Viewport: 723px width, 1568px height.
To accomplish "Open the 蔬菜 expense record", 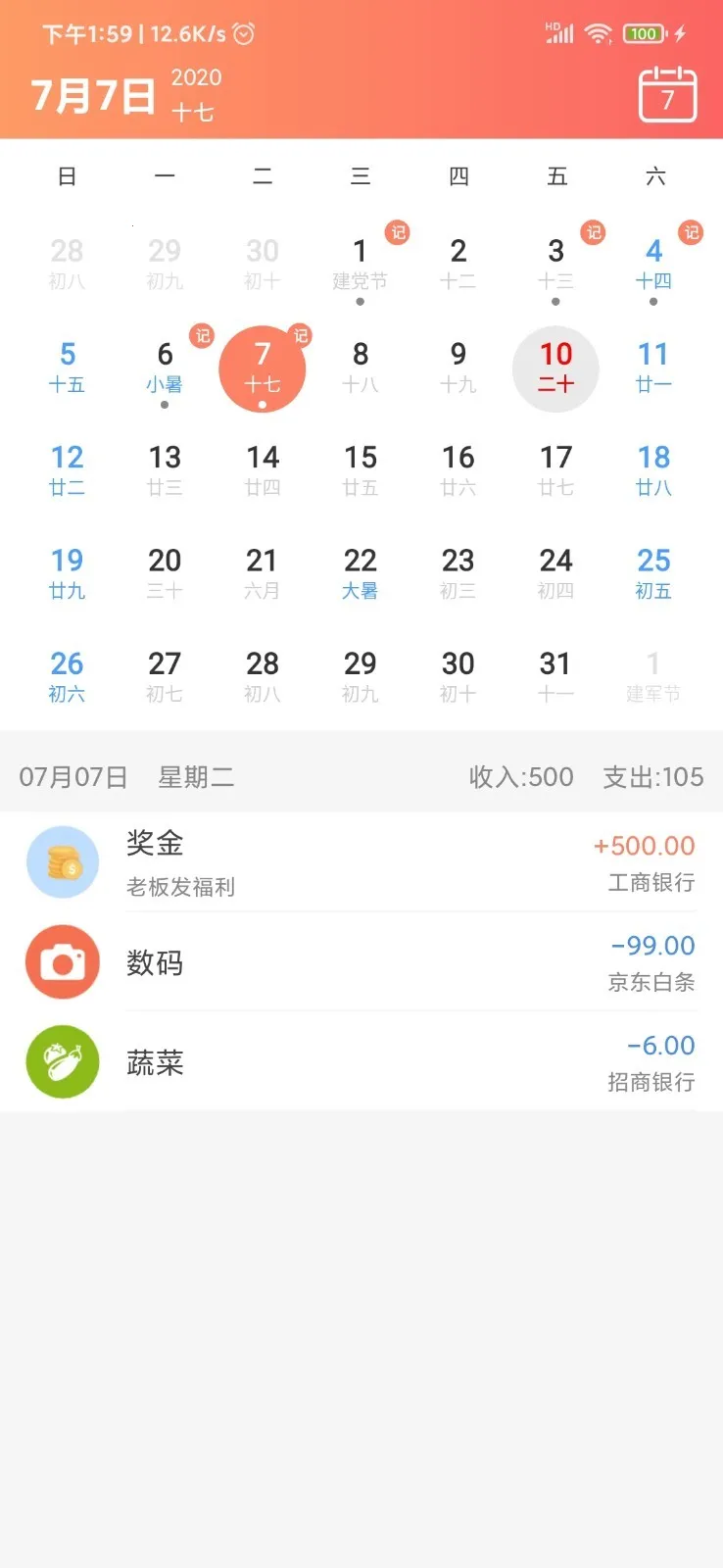I will 362,1061.
